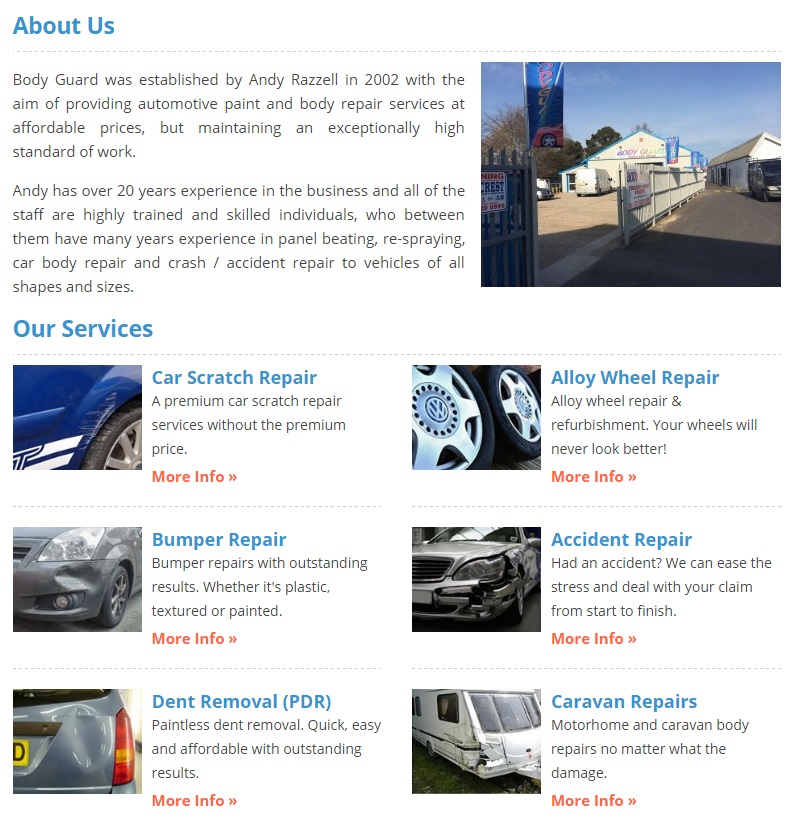
Task: Tap More Info under Car Scratch Repair
Action: point(194,476)
